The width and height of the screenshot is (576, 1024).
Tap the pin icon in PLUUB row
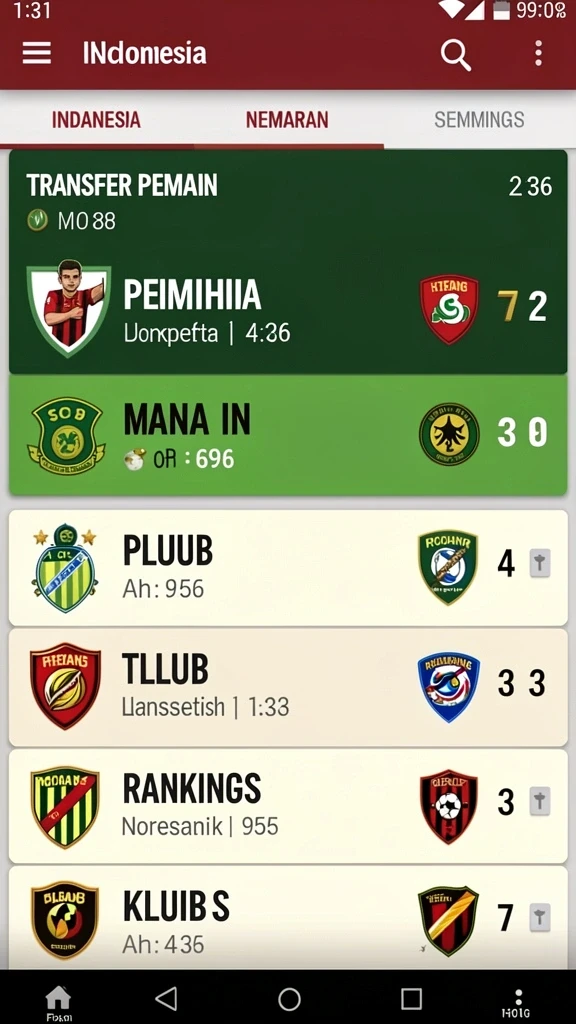(539, 563)
